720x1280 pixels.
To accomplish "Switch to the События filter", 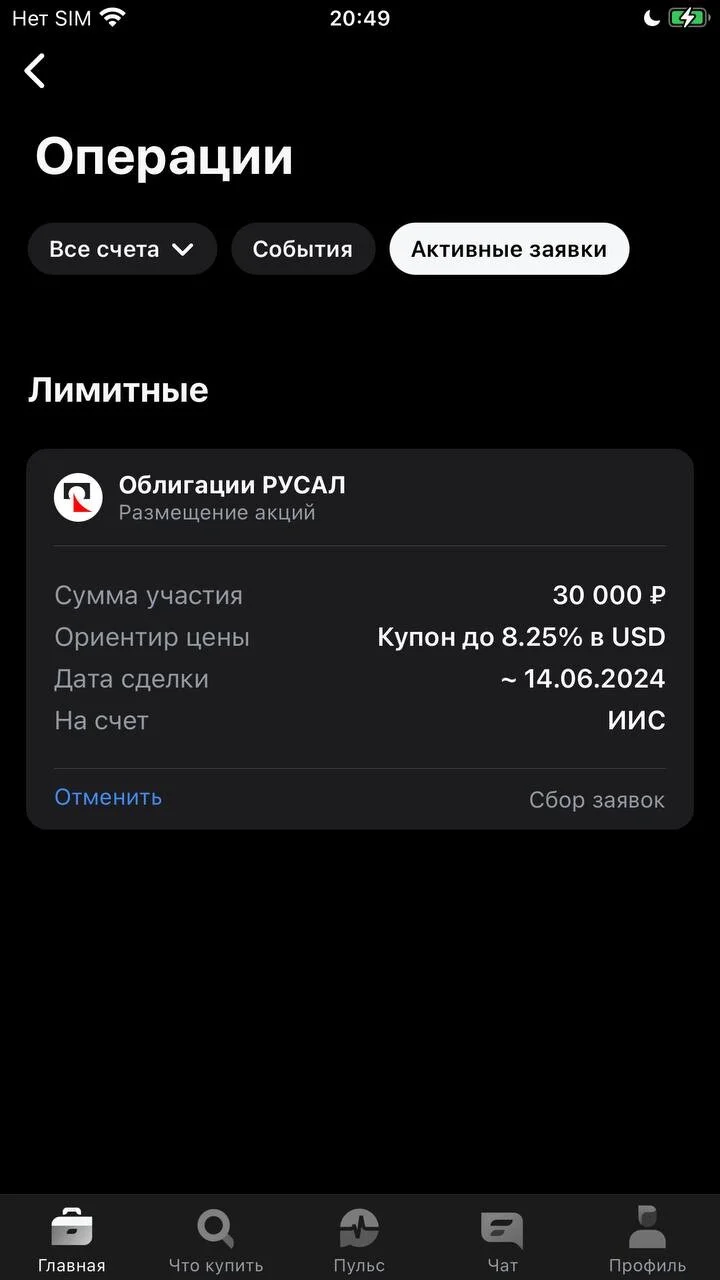I will pos(303,249).
